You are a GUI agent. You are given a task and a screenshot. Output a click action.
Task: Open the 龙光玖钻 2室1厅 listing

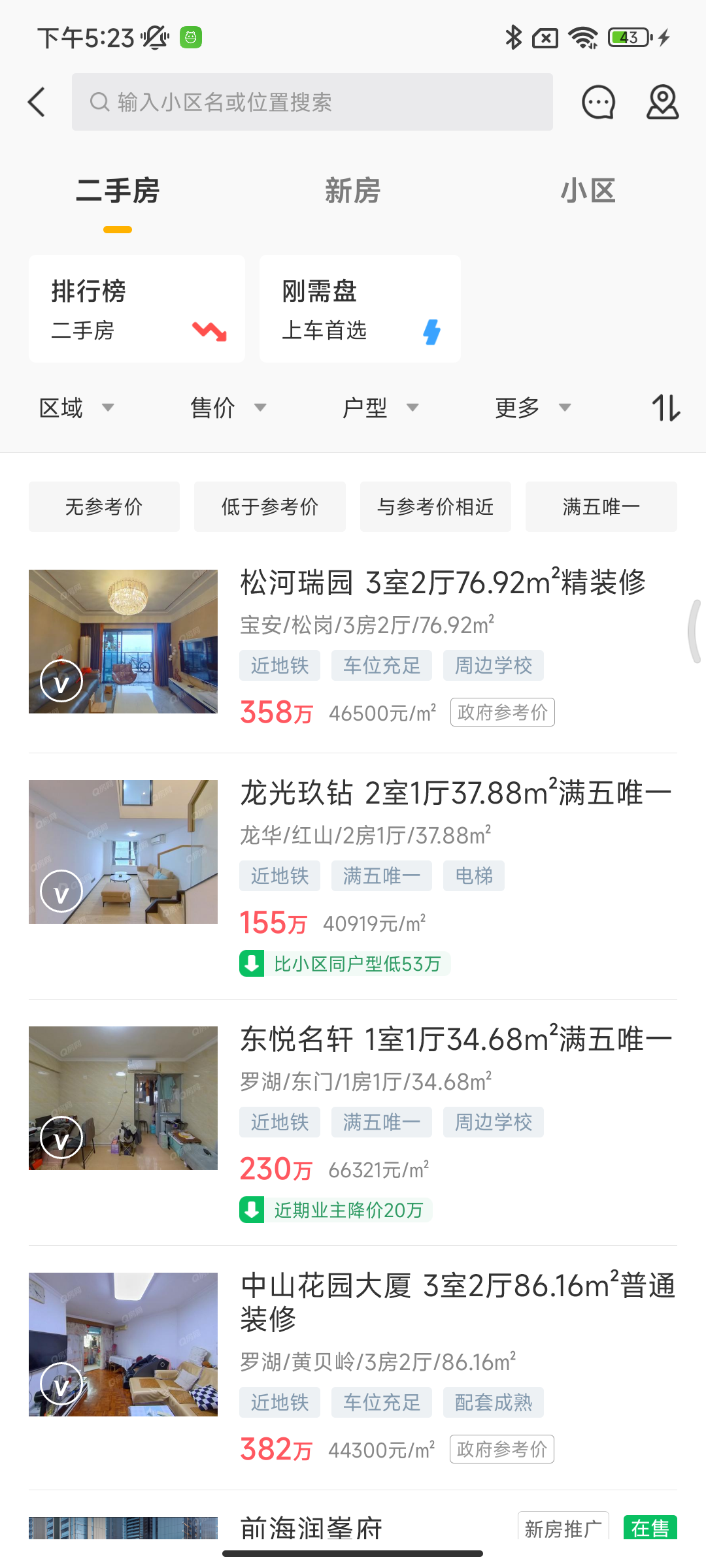point(455,793)
